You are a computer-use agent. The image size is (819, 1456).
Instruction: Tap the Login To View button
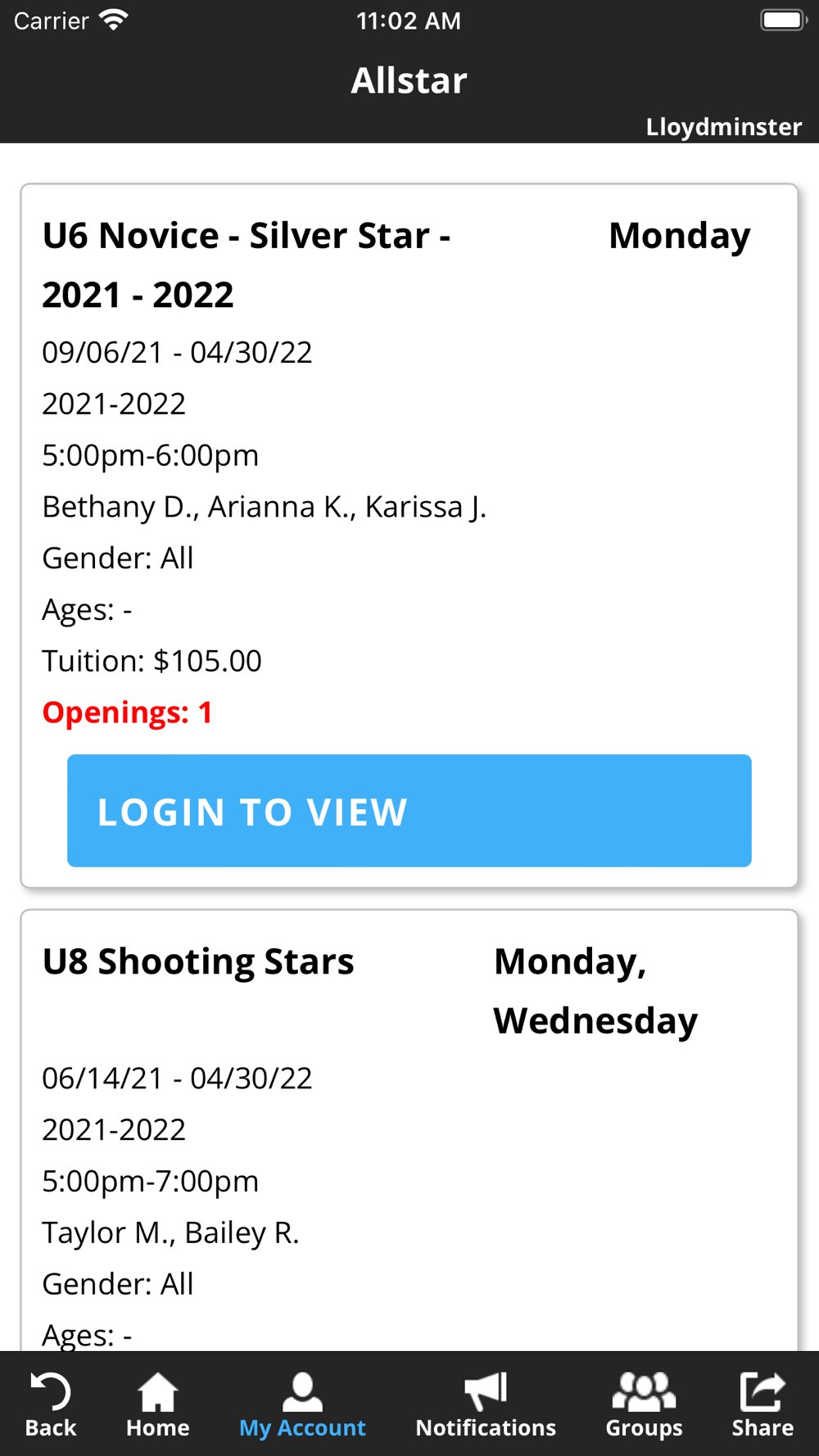(x=409, y=810)
